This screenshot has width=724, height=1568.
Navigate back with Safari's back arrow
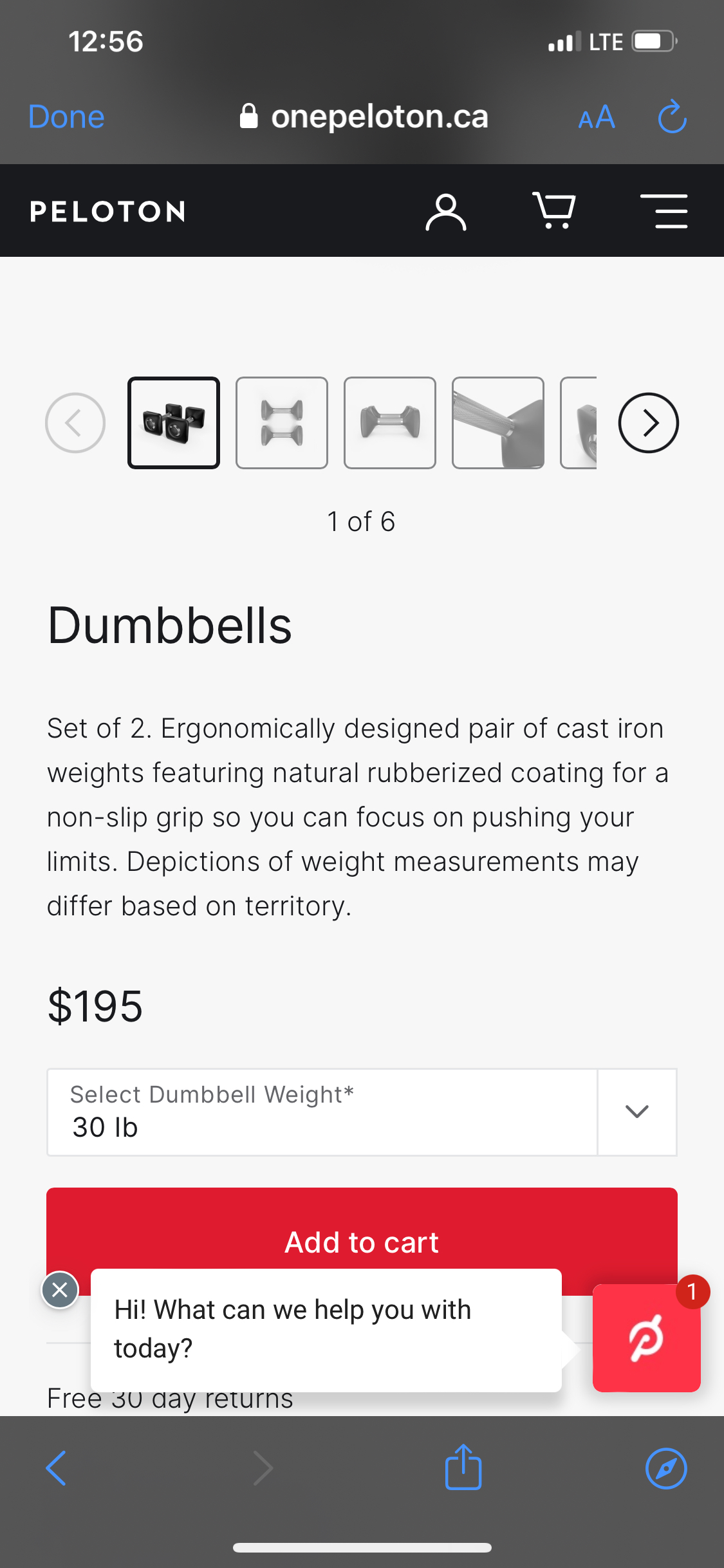(x=55, y=1470)
